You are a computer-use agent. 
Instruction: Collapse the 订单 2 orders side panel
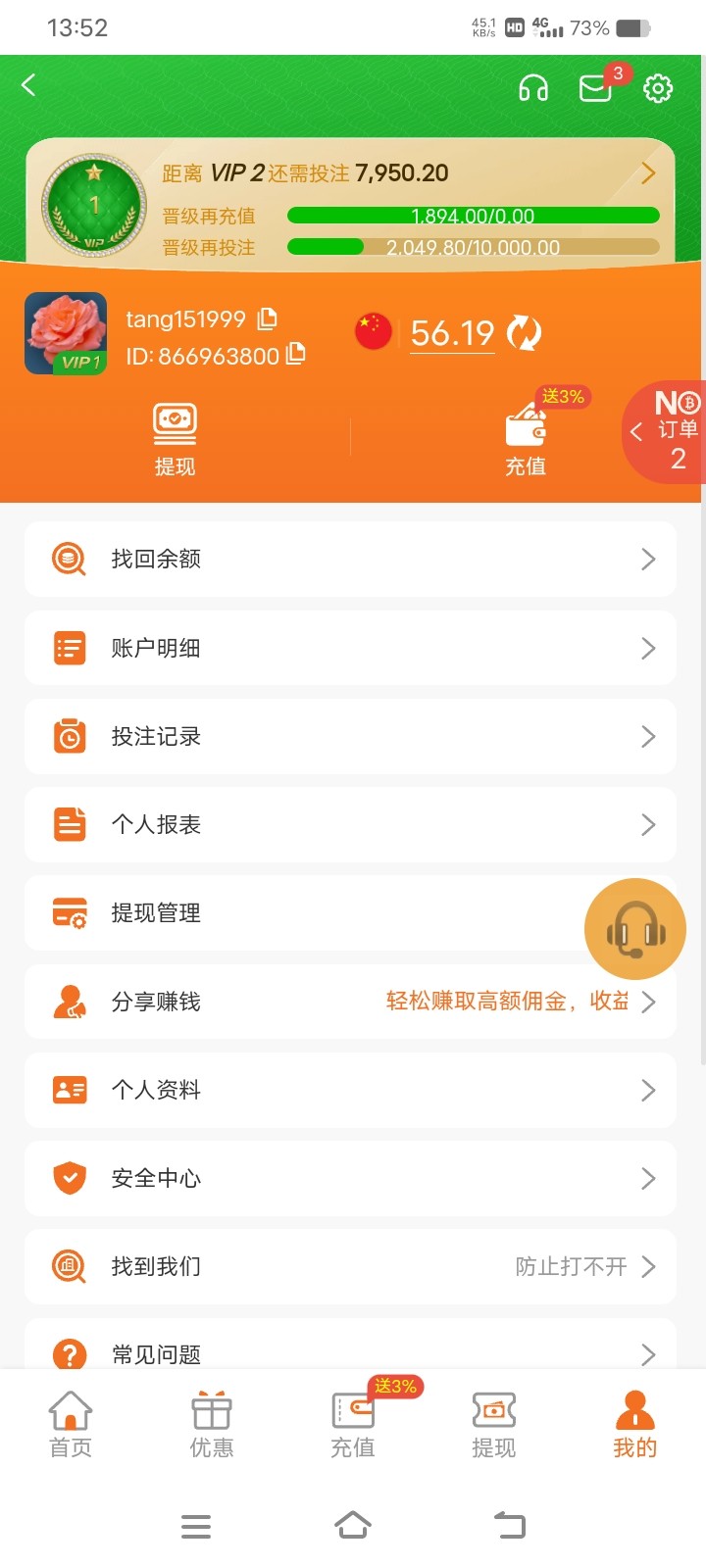637,431
